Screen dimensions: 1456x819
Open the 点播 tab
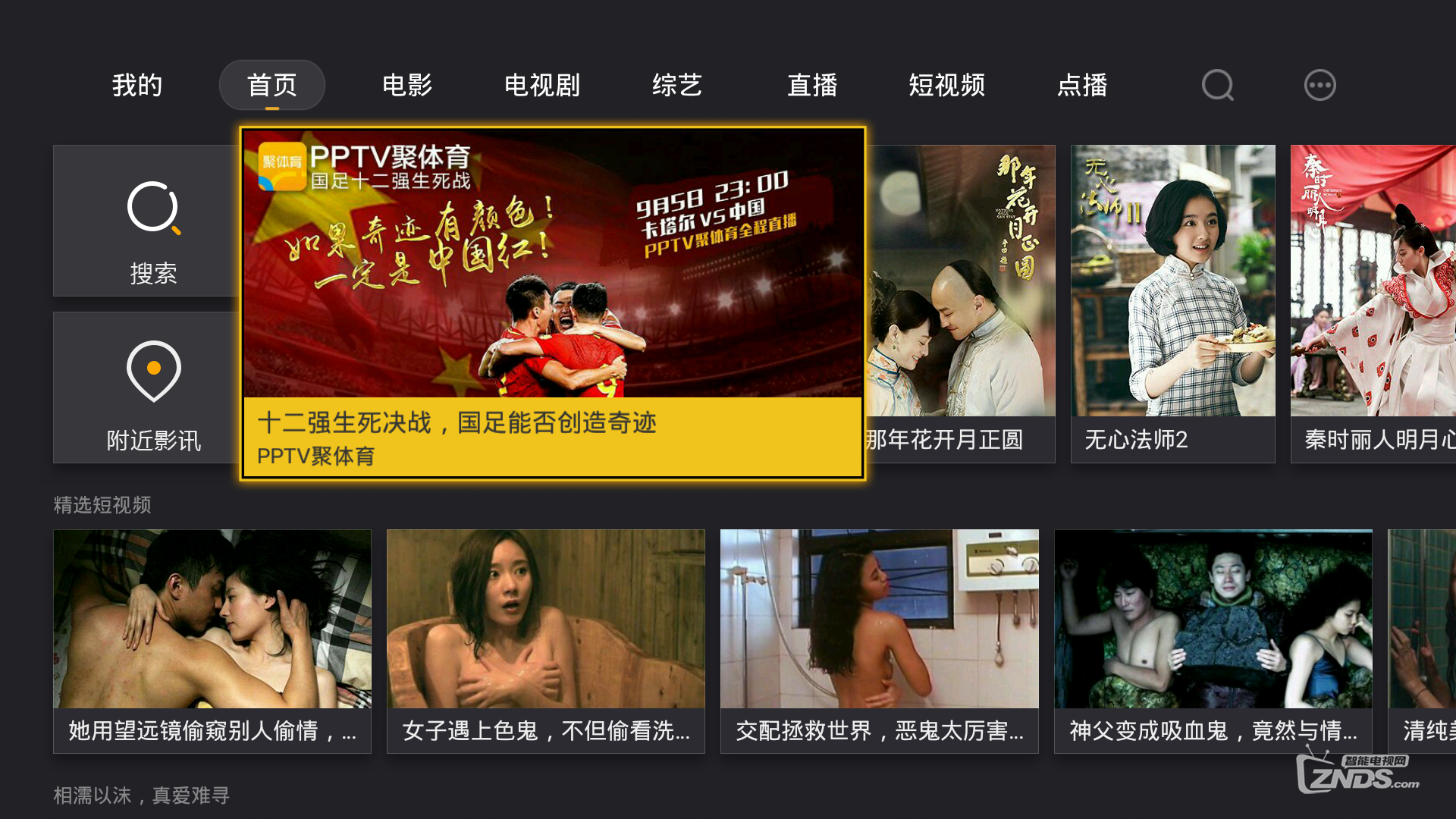tap(1082, 85)
